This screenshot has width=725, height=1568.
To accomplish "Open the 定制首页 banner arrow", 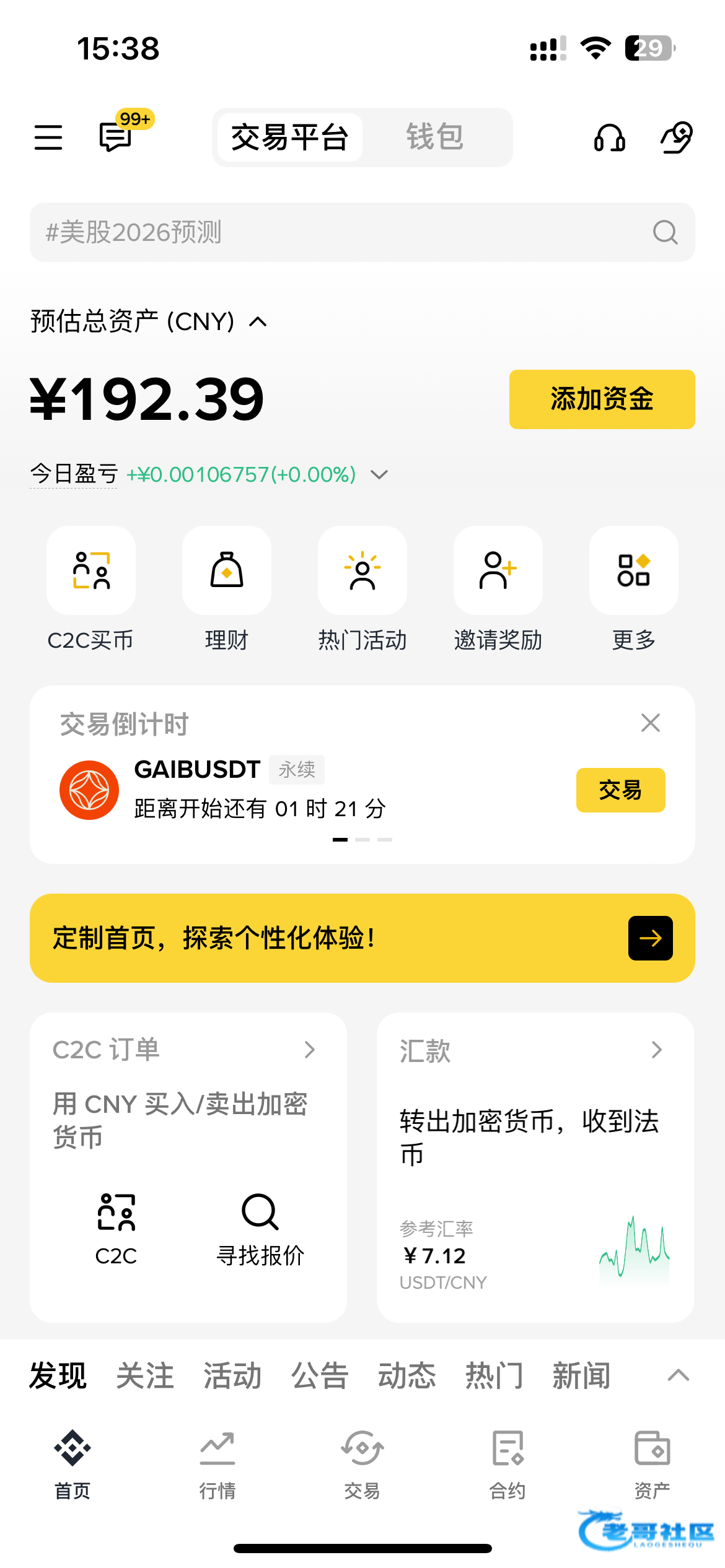I will (x=651, y=938).
